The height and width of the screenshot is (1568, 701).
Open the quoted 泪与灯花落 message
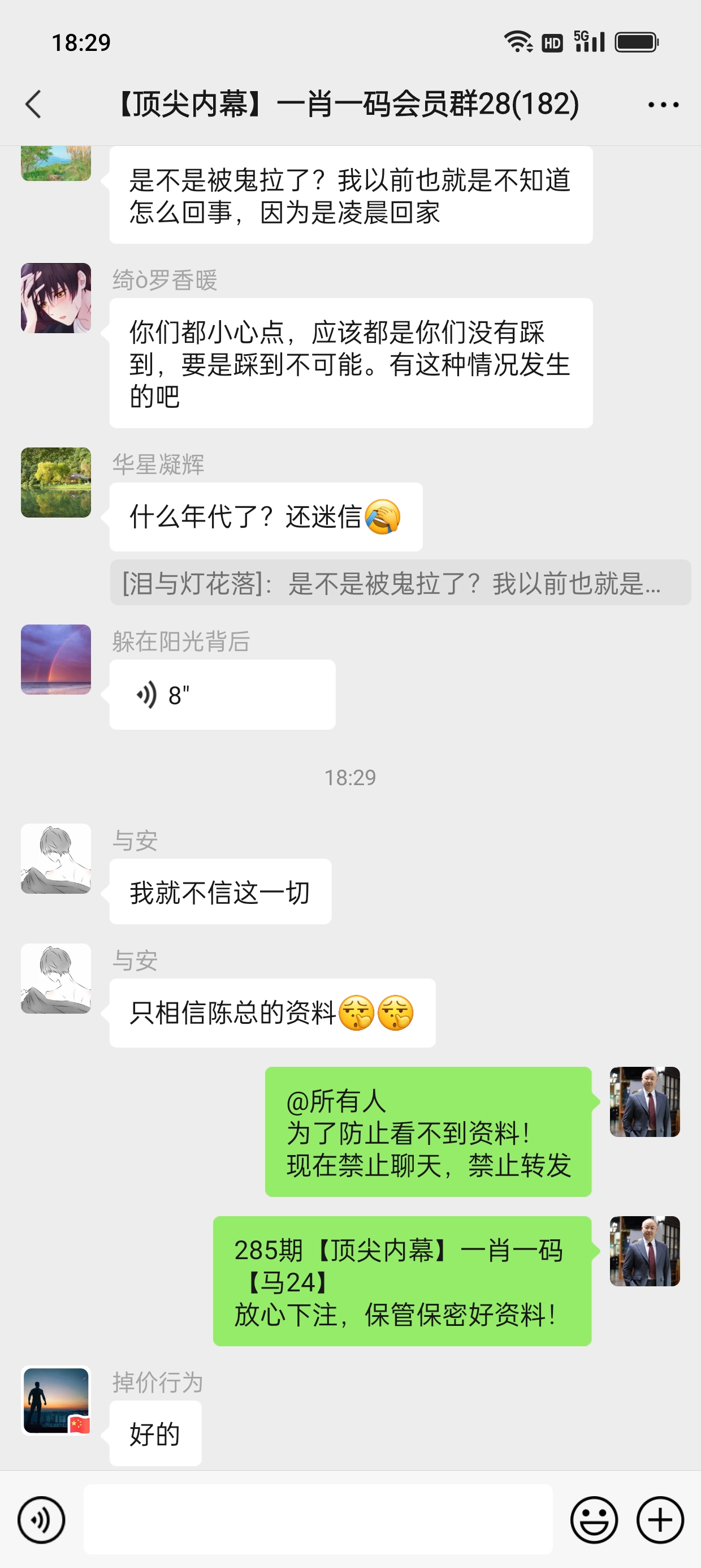(x=400, y=583)
